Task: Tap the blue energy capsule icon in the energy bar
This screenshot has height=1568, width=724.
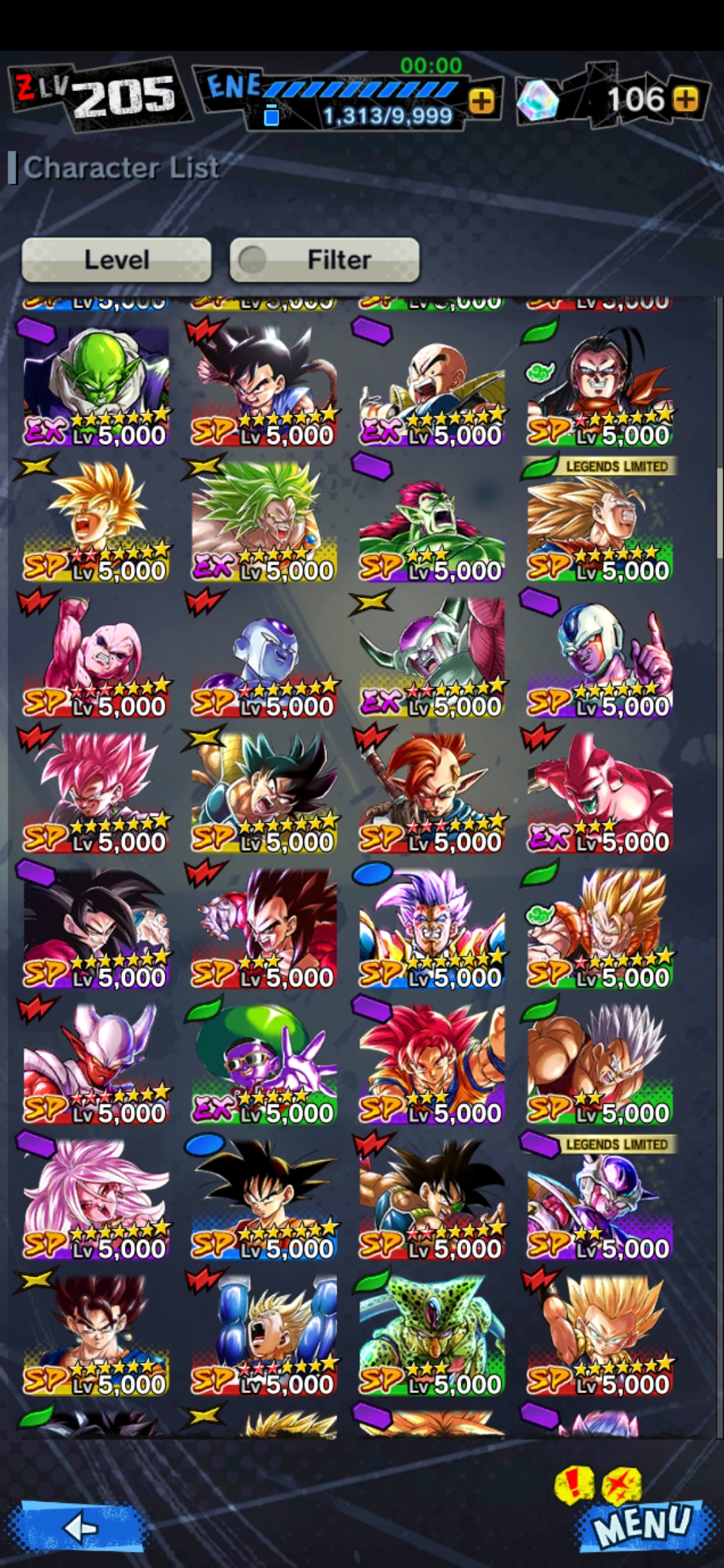Action: 270,115
